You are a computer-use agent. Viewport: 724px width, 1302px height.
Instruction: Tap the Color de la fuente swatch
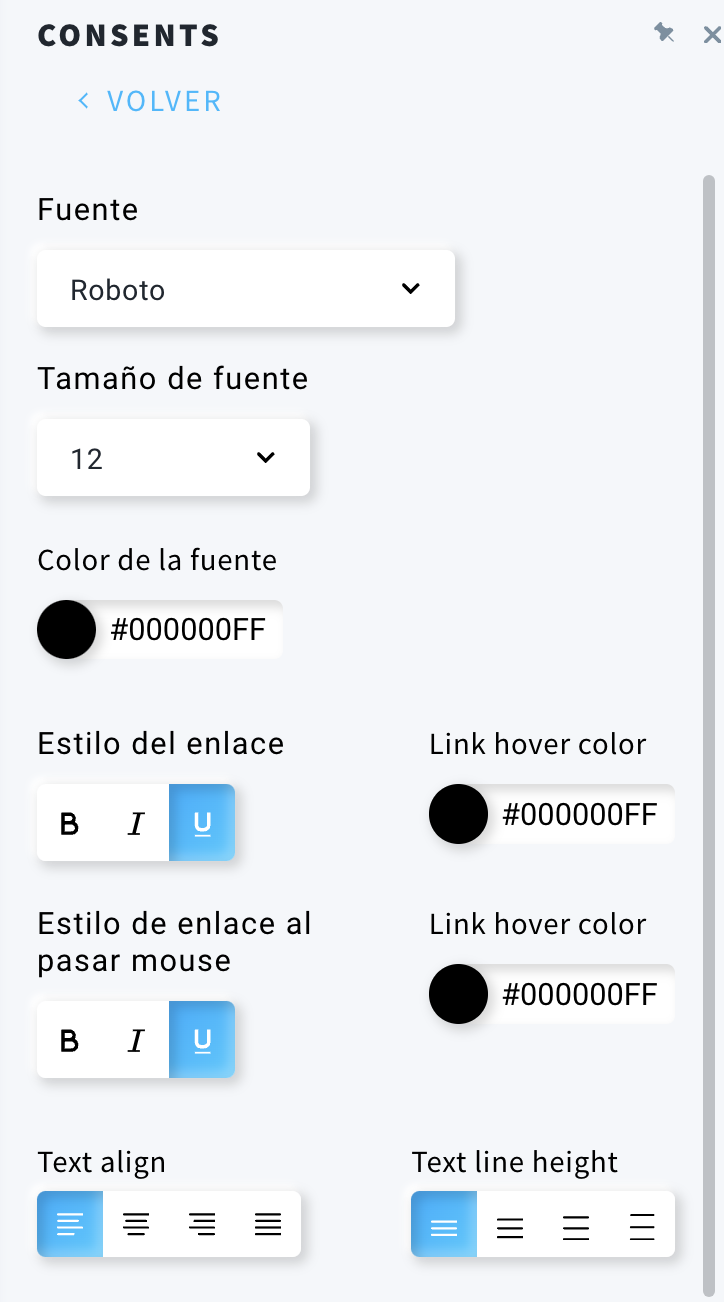pyautogui.click(x=66, y=630)
